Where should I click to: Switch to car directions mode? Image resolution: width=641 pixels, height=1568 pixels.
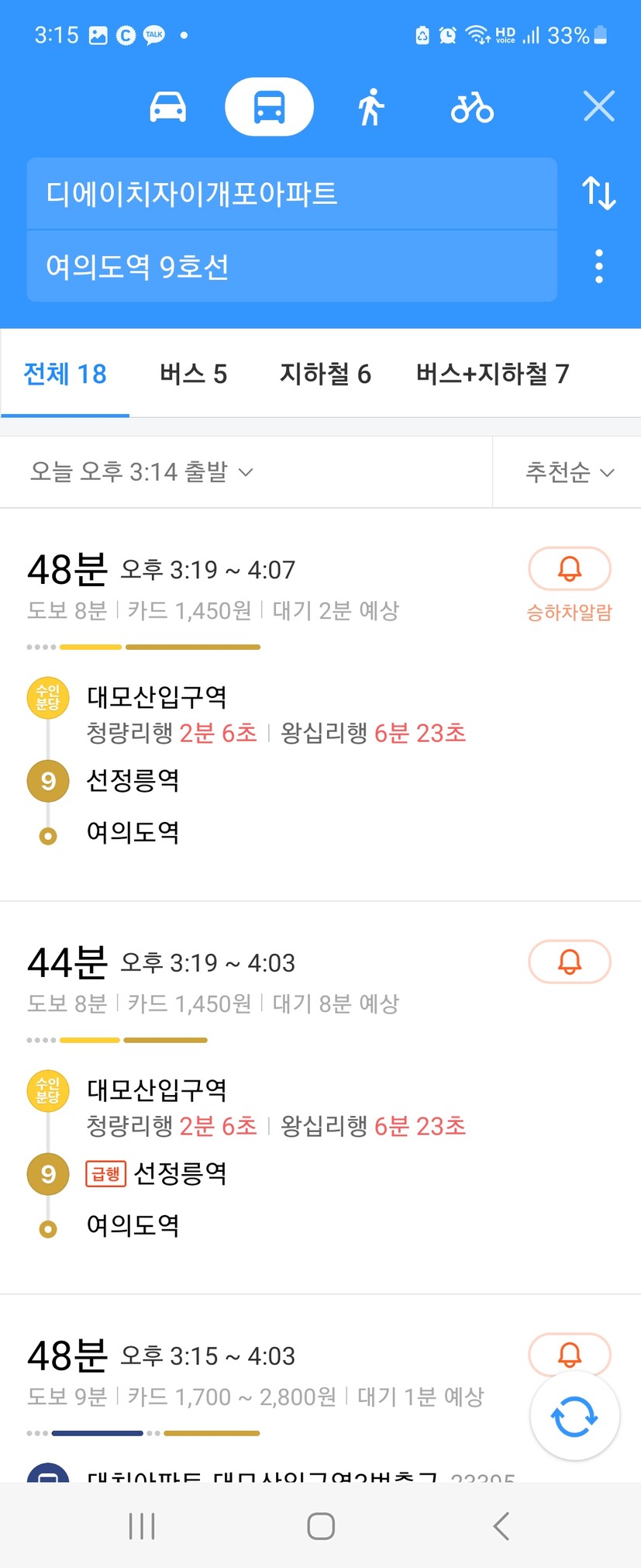[167, 107]
